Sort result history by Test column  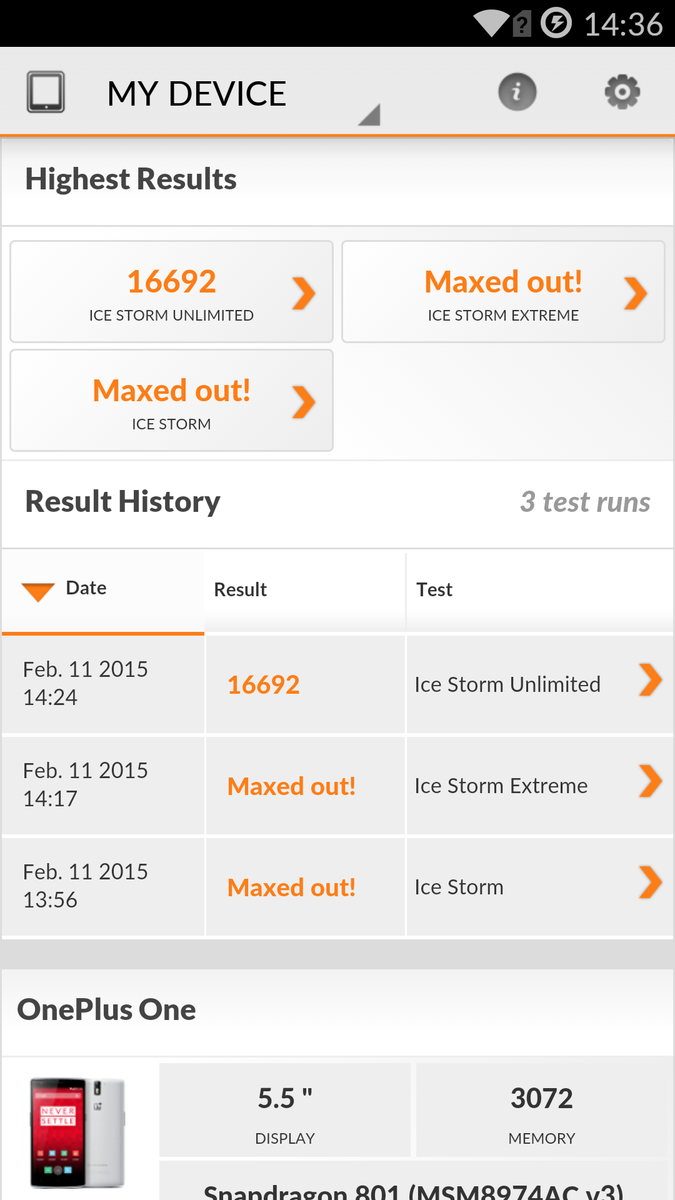[539, 590]
